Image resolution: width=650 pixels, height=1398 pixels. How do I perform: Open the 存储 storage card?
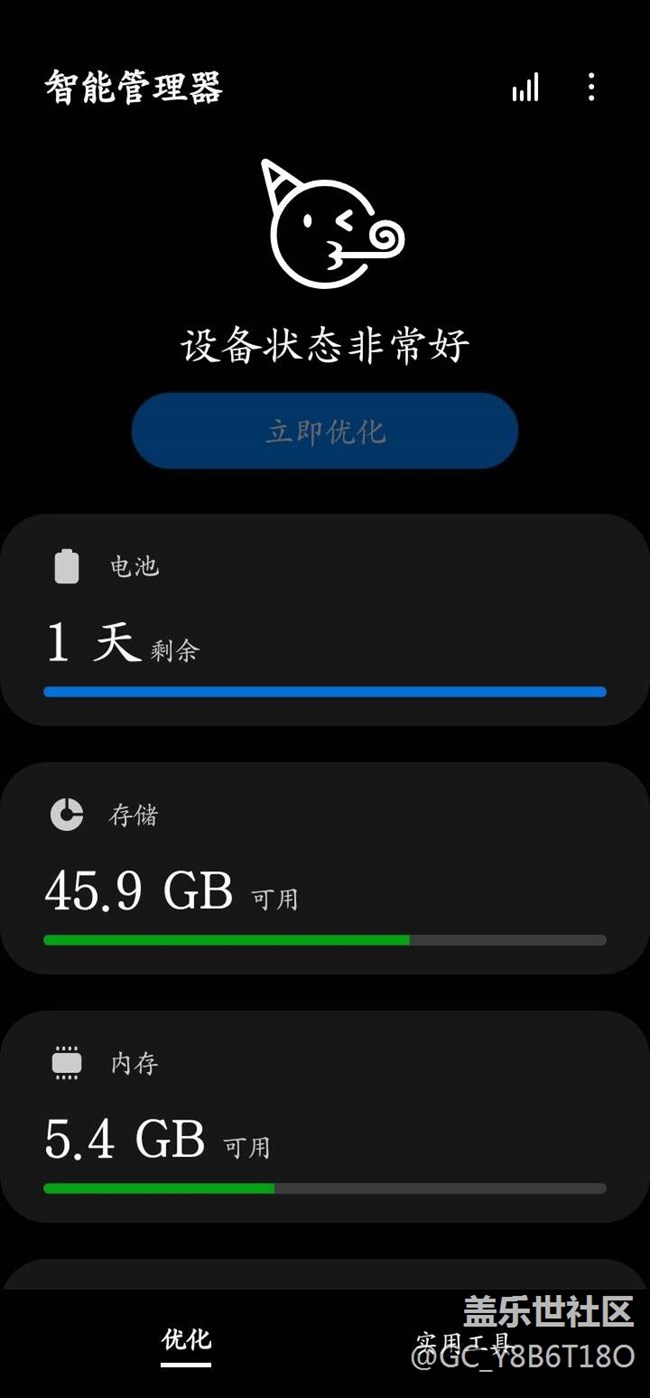pos(325,868)
